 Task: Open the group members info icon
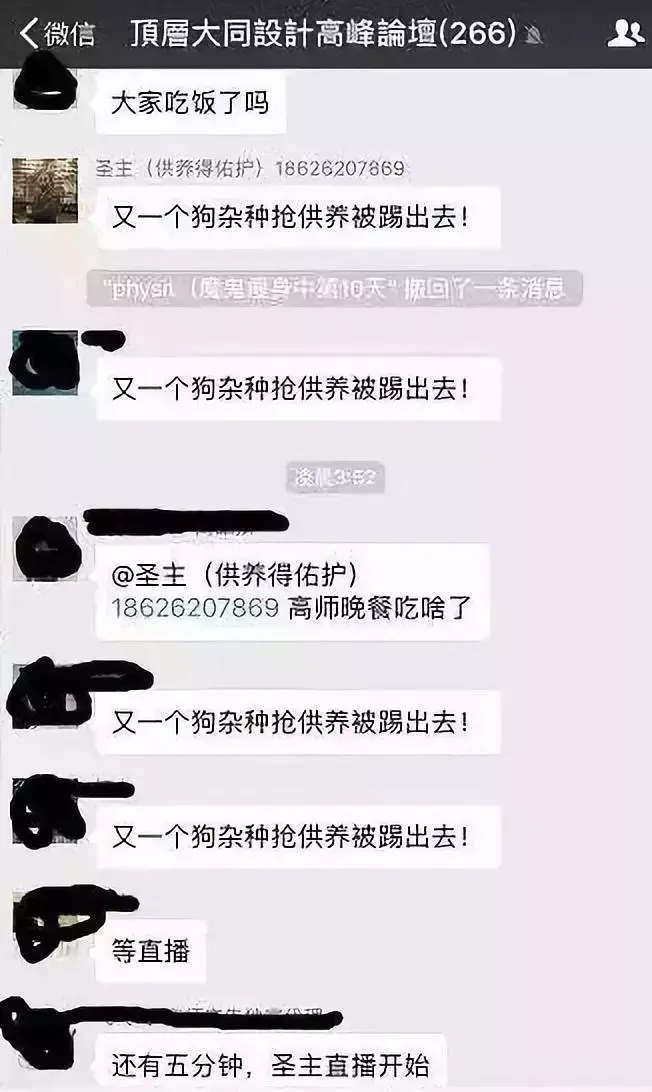click(625, 34)
